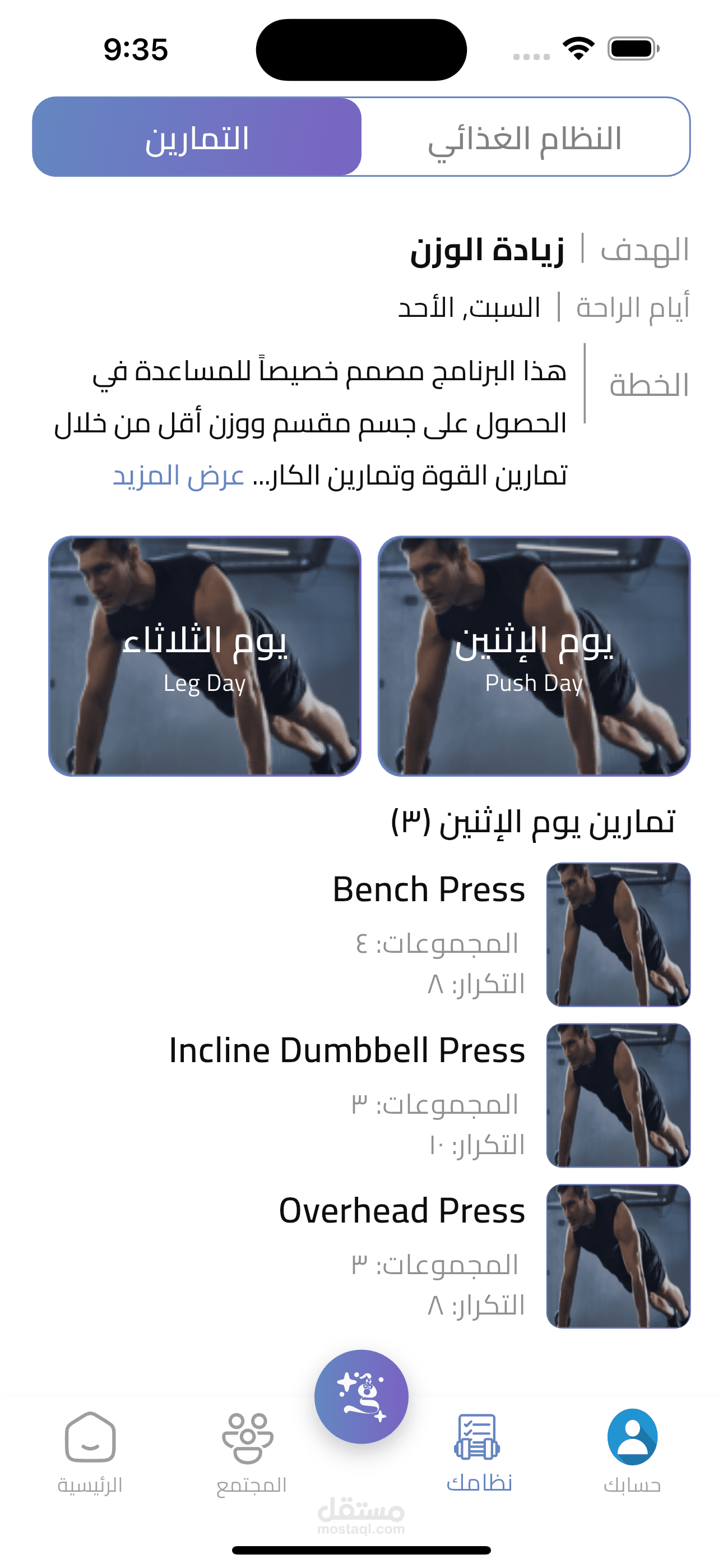Image resolution: width=723 pixels, height=1568 pixels.
Task: Open the نظامك tab
Action: pos(478,1452)
